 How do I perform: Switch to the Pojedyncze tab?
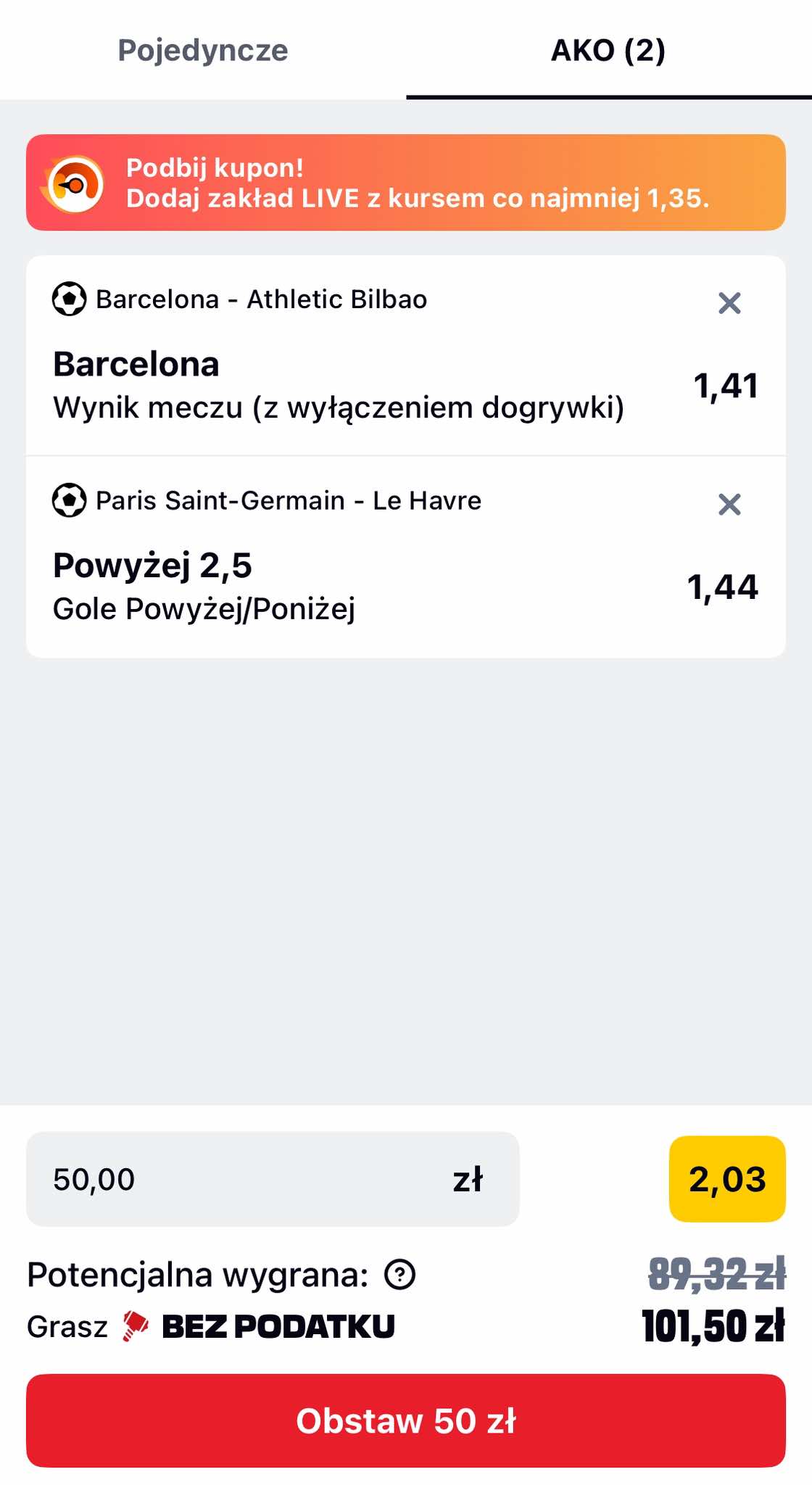click(x=203, y=51)
